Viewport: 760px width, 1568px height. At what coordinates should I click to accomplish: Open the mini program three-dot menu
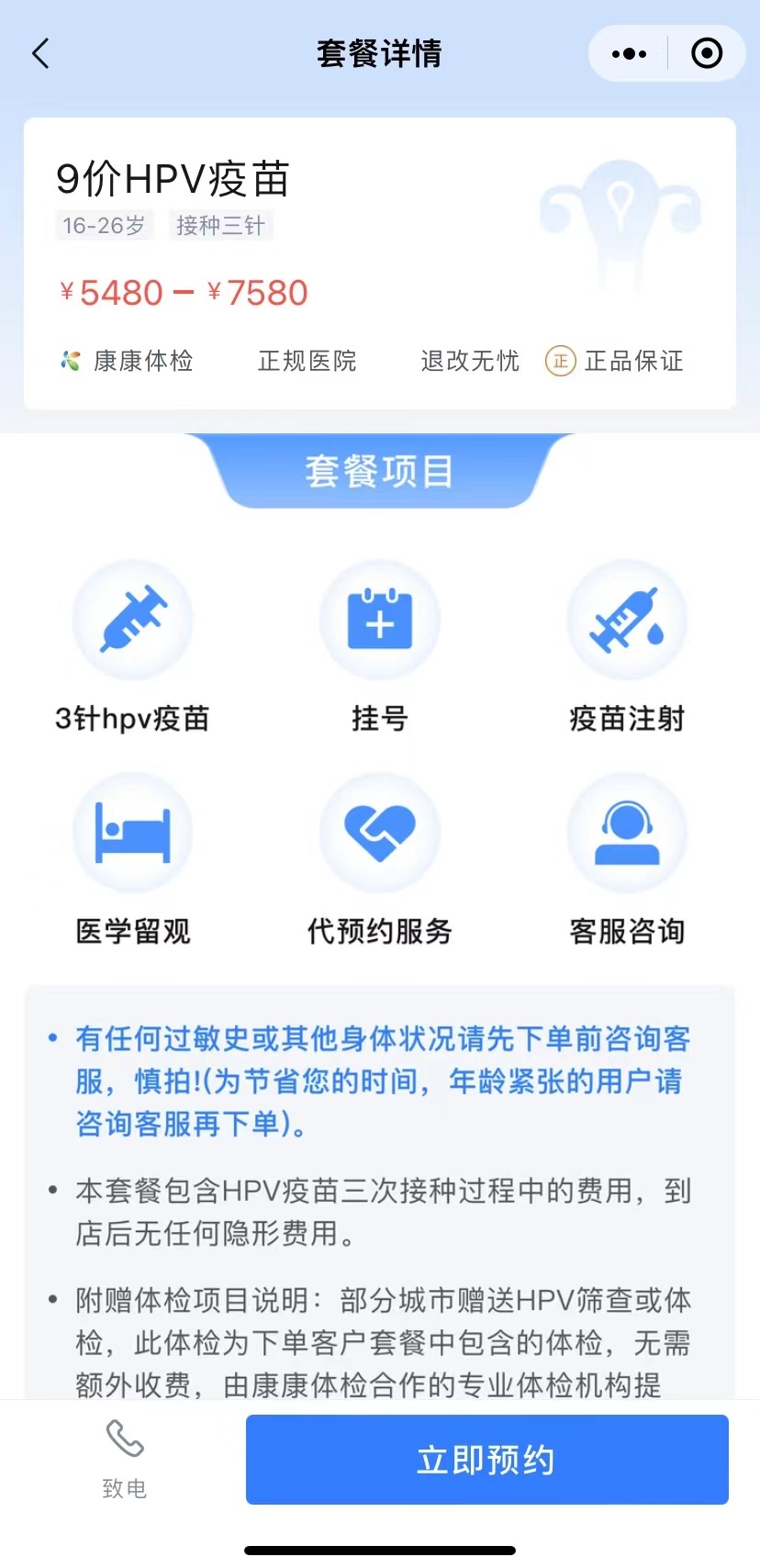click(x=629, y=53)
